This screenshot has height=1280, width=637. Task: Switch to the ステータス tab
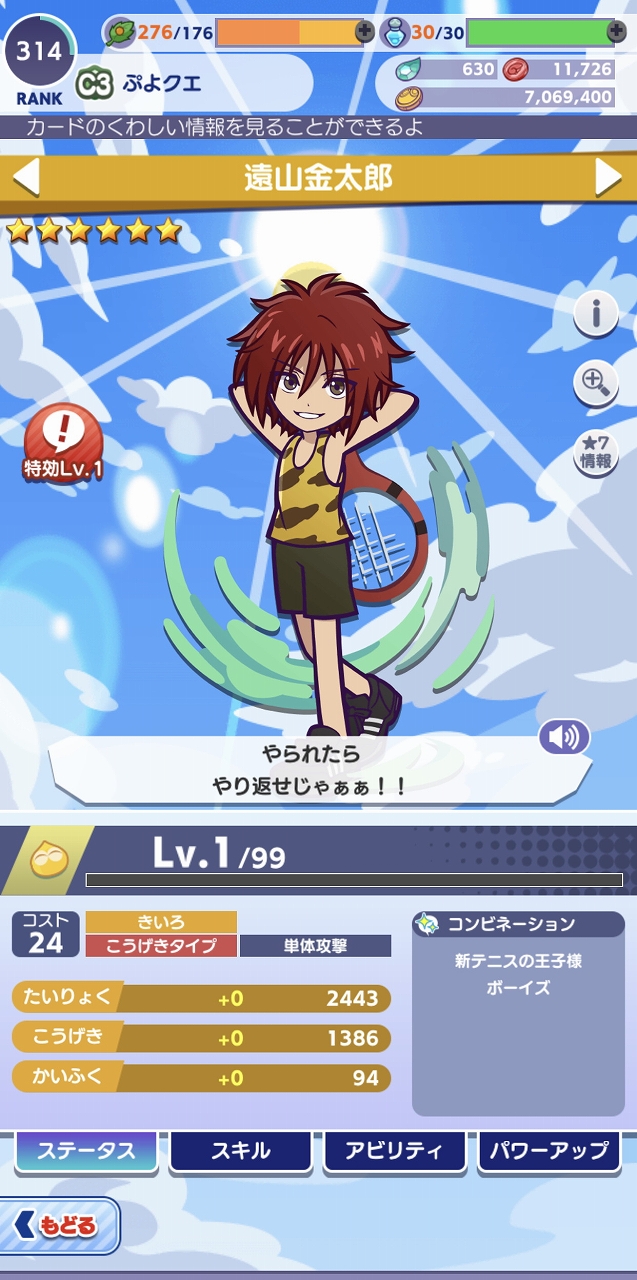coord(86,1151)
